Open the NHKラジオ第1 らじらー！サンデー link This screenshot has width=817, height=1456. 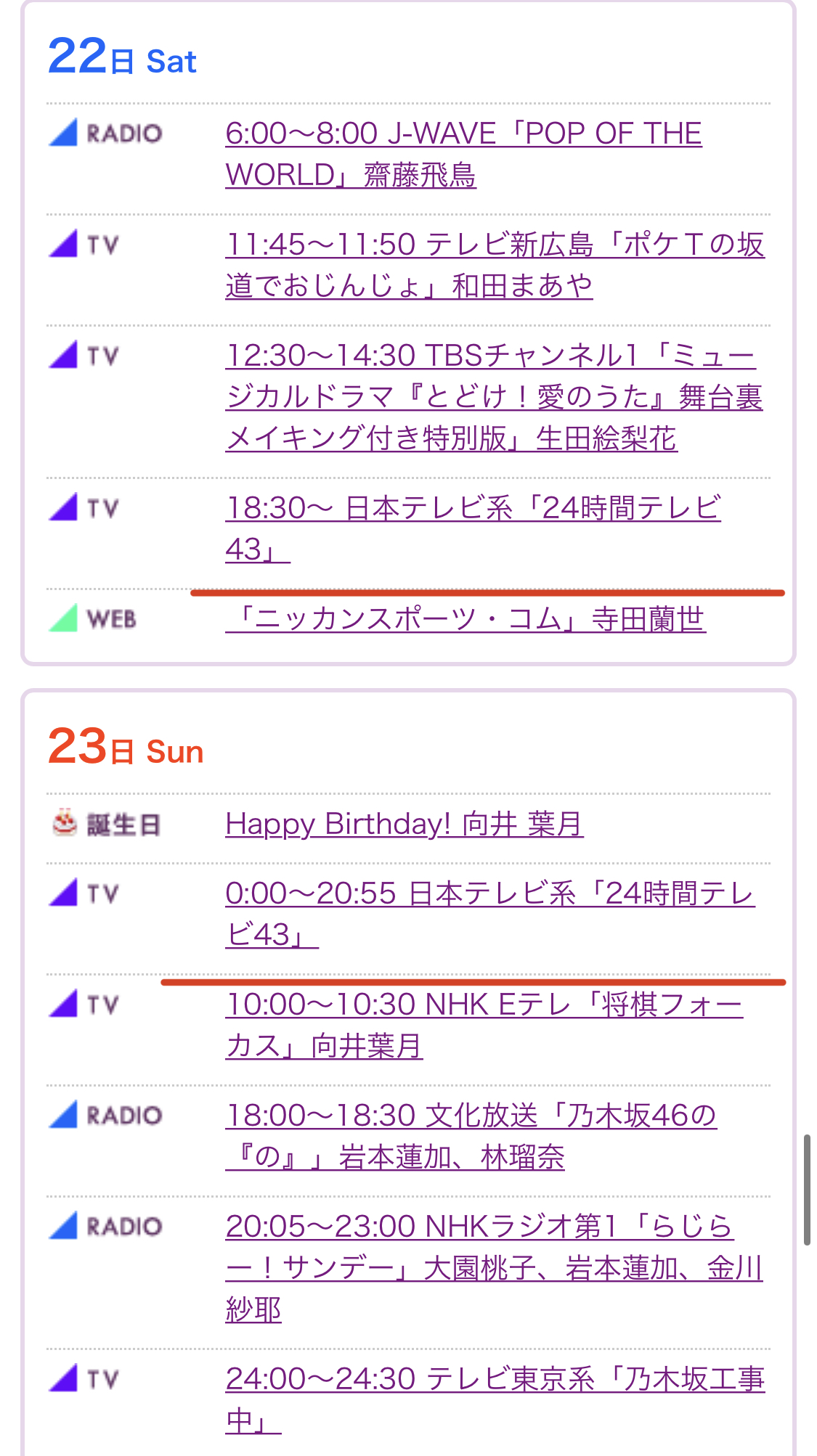click(494, 1267)
